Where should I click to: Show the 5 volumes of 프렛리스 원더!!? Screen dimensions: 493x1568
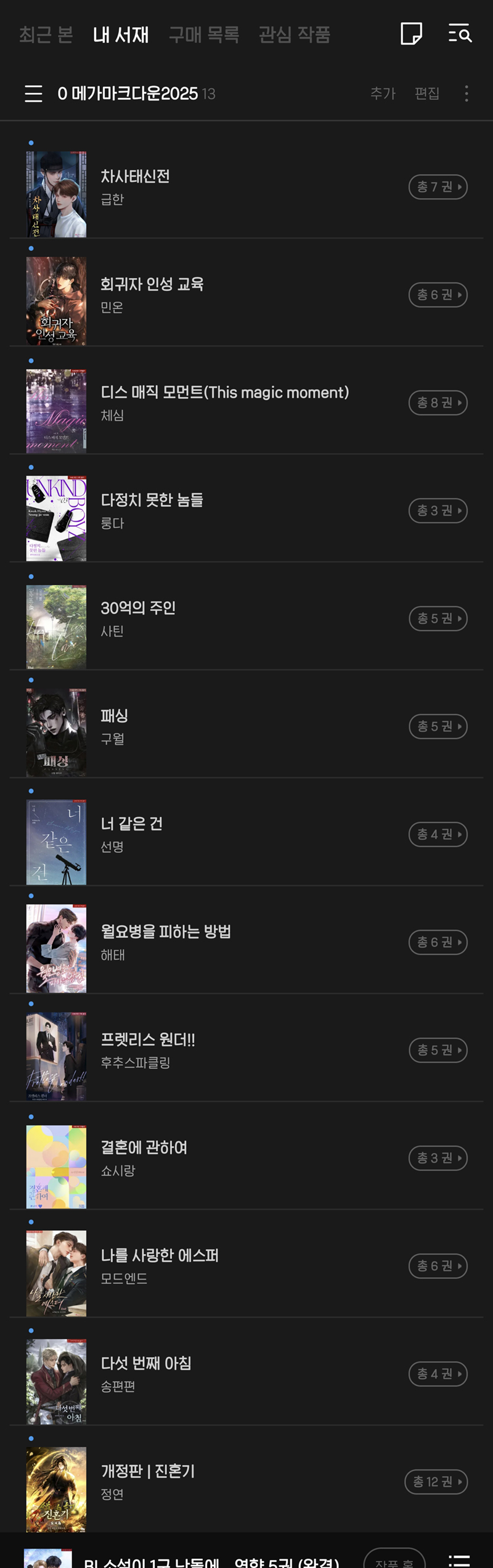(x=438, y=1050)
